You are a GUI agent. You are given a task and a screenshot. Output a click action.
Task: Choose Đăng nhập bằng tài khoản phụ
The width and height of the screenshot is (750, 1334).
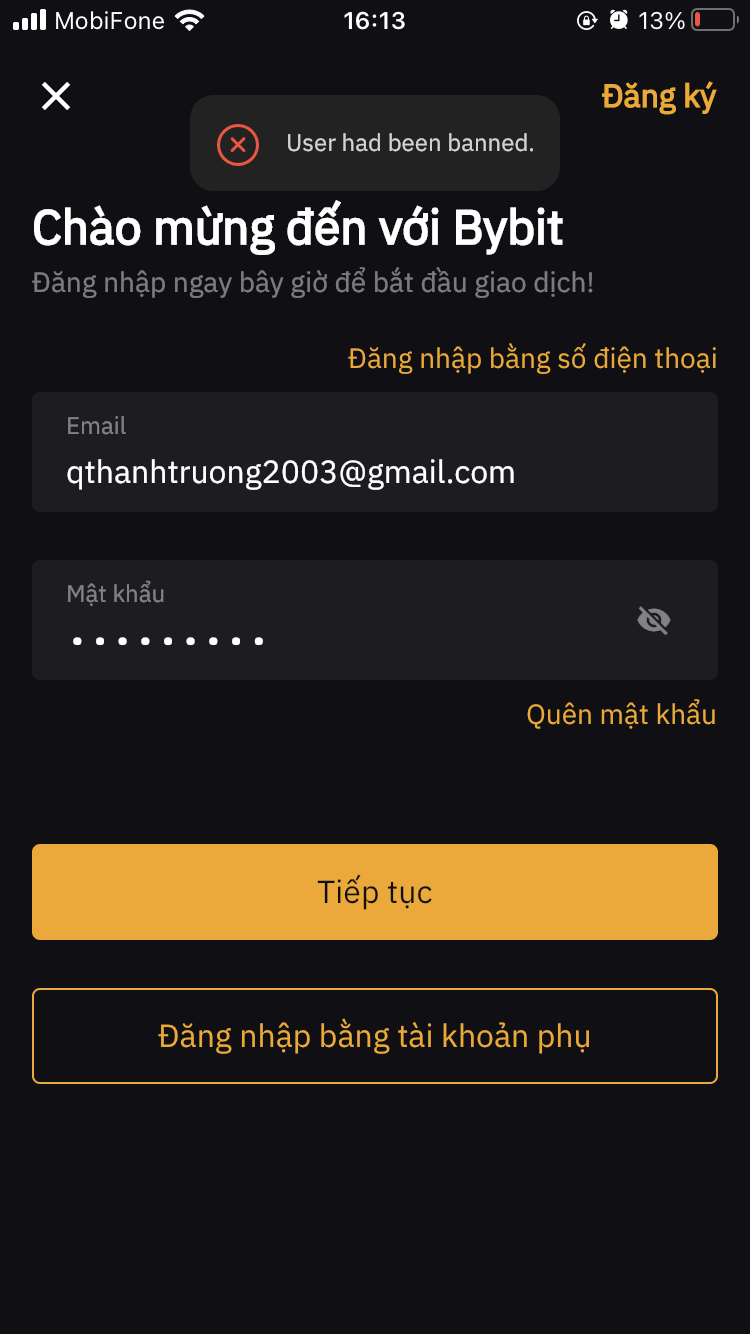(374, 1036)
